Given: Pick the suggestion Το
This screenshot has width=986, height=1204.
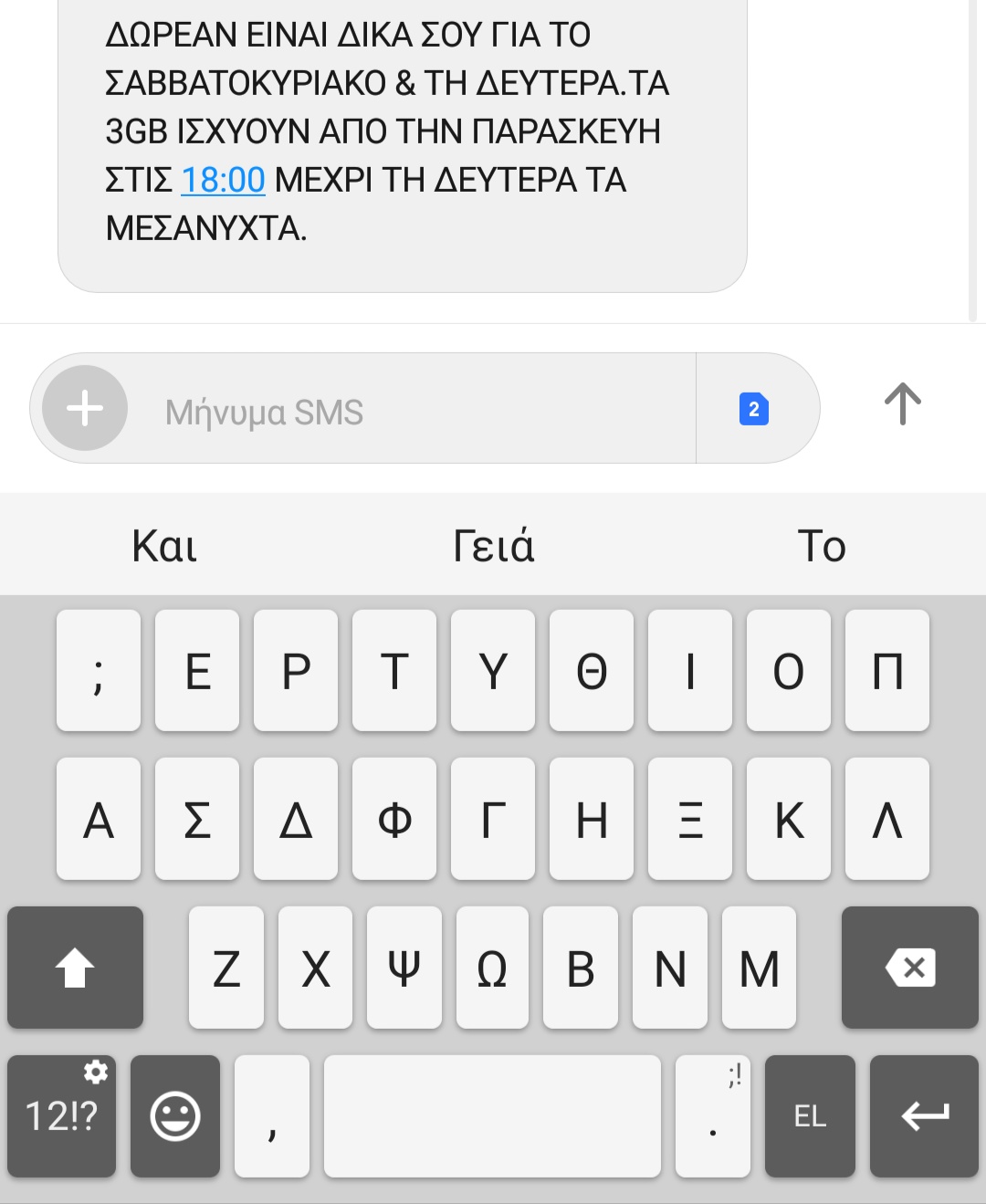Looking at the screenshot, I should point(822,546).
